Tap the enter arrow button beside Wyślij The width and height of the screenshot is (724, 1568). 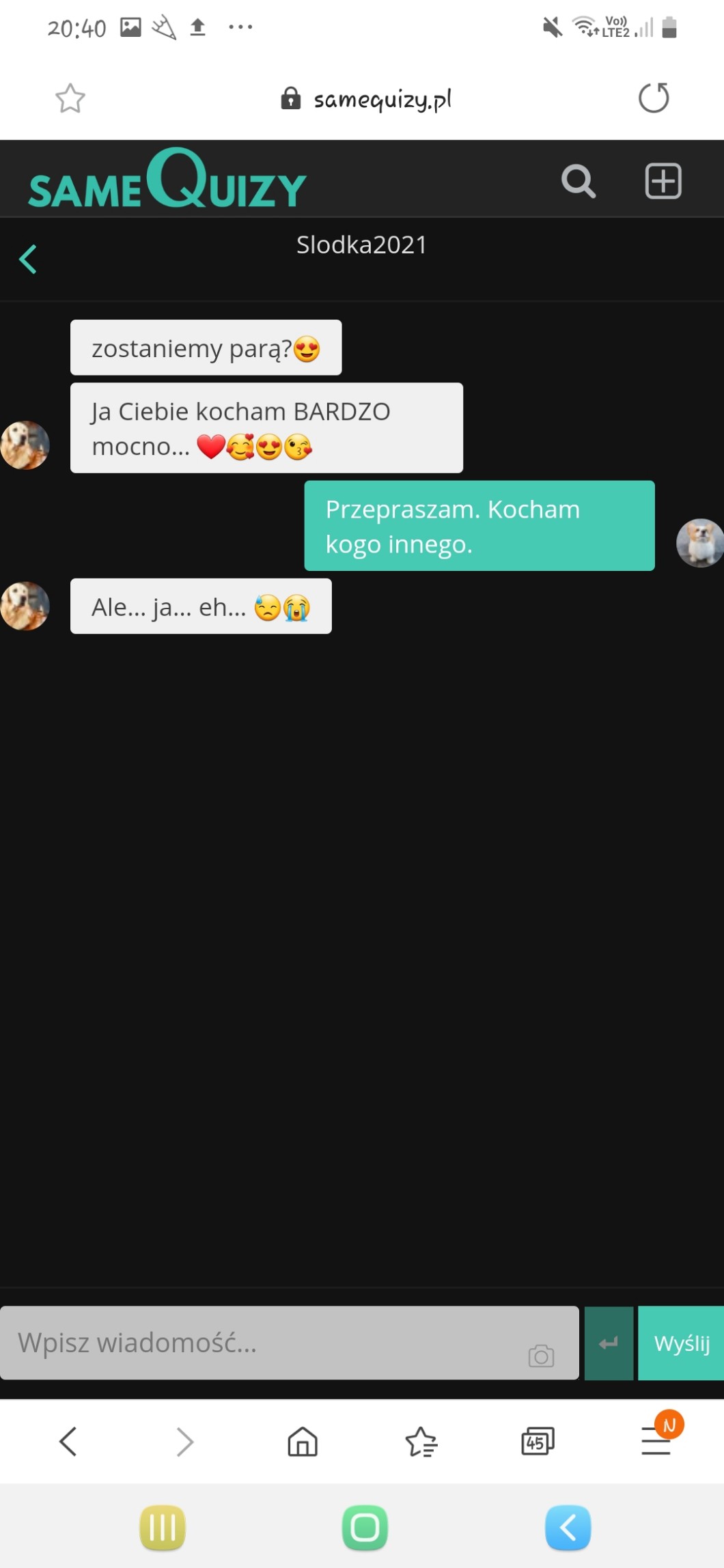coord(609,1343)
